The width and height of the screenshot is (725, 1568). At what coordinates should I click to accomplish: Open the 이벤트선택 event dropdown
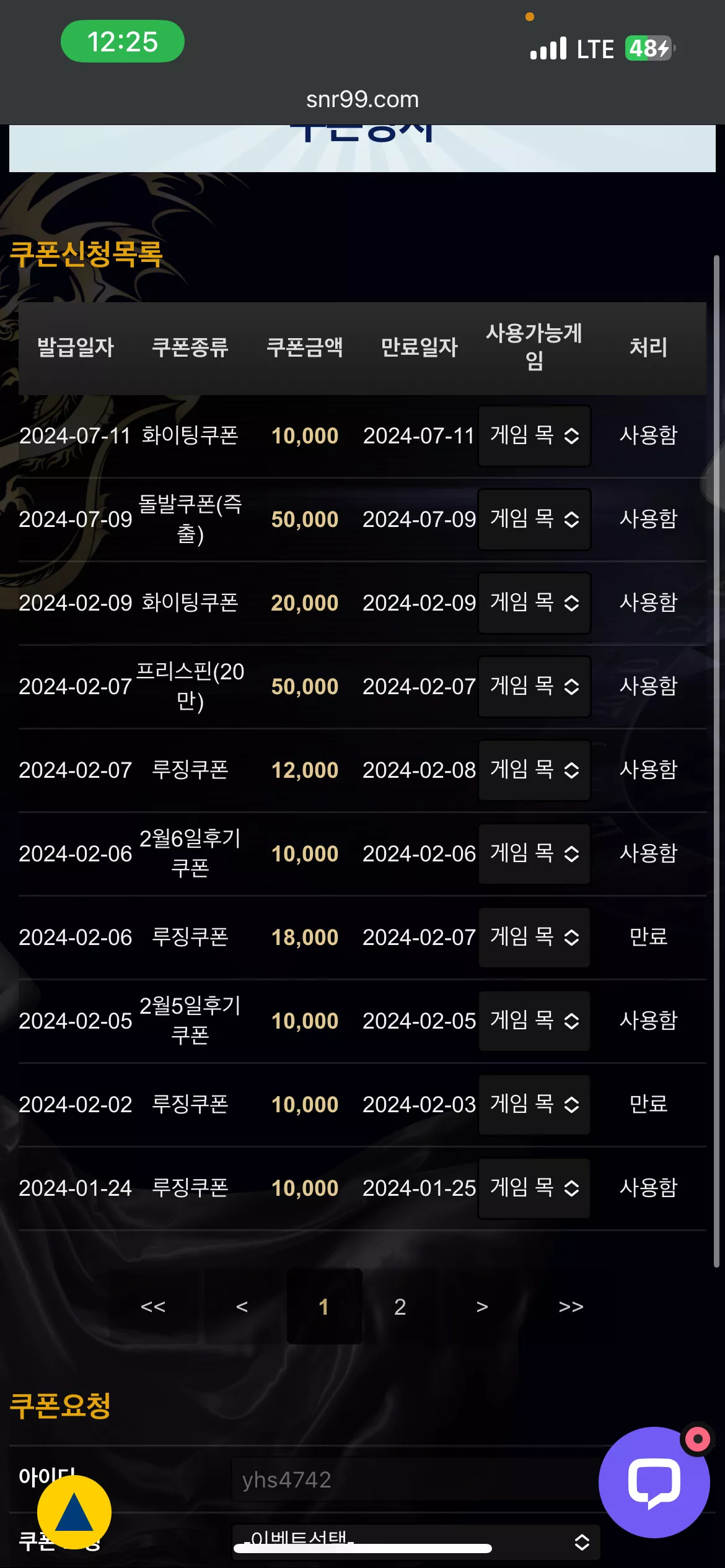point(416,1541)
